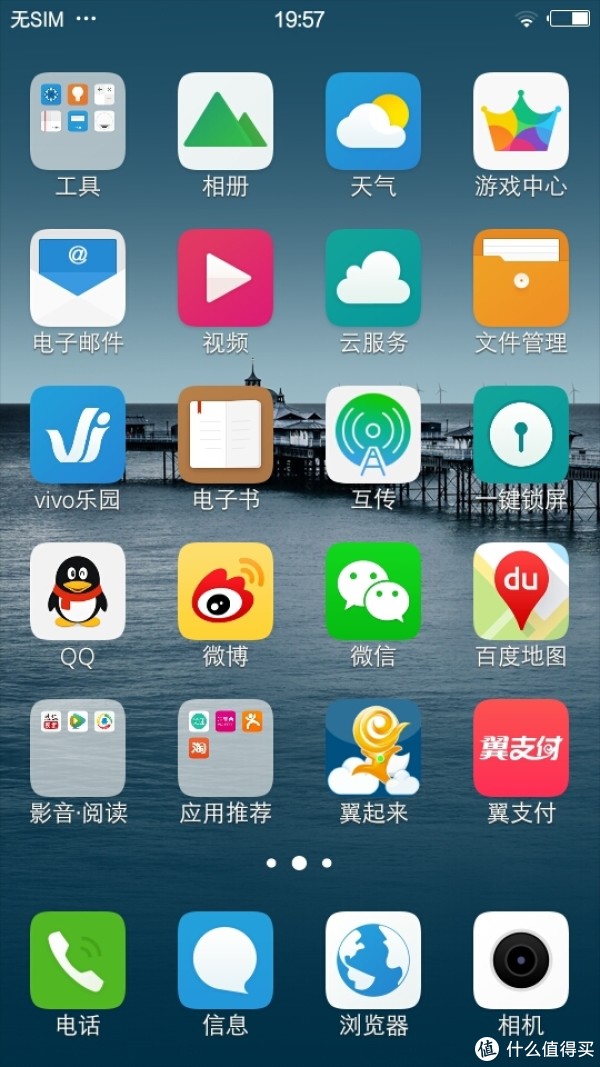Launch the QQ app
This screenshot has width=600, height=1067.
click(78, 591)
